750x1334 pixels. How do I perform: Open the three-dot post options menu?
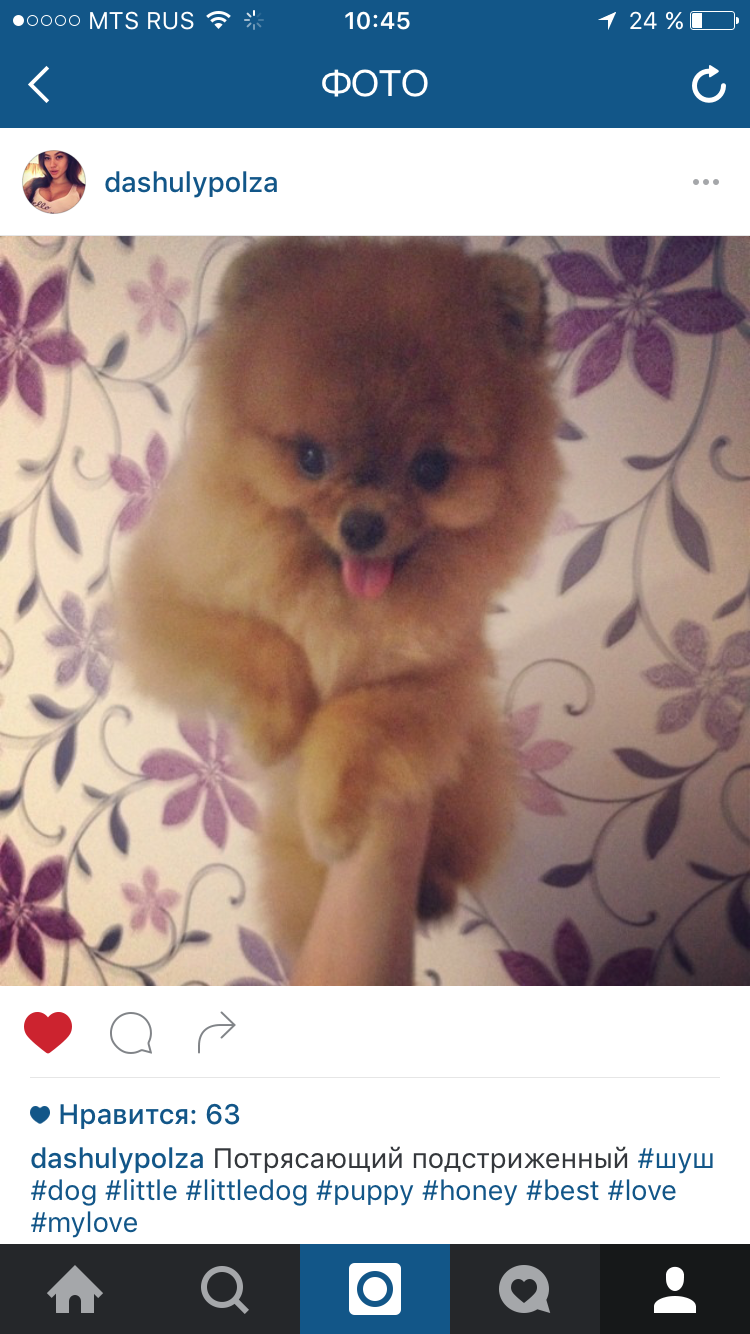coord(705,182)
